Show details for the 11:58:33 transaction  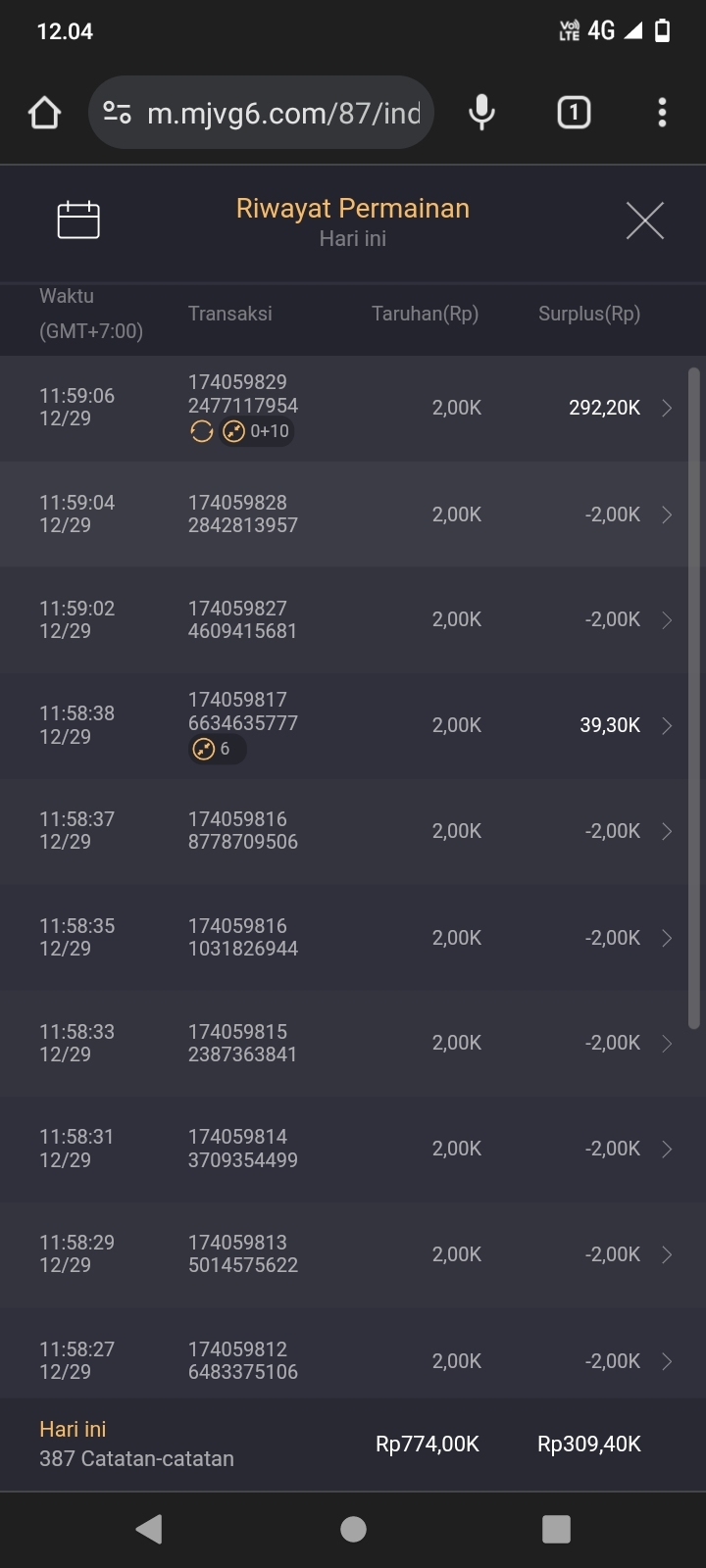click(666, 1043)
